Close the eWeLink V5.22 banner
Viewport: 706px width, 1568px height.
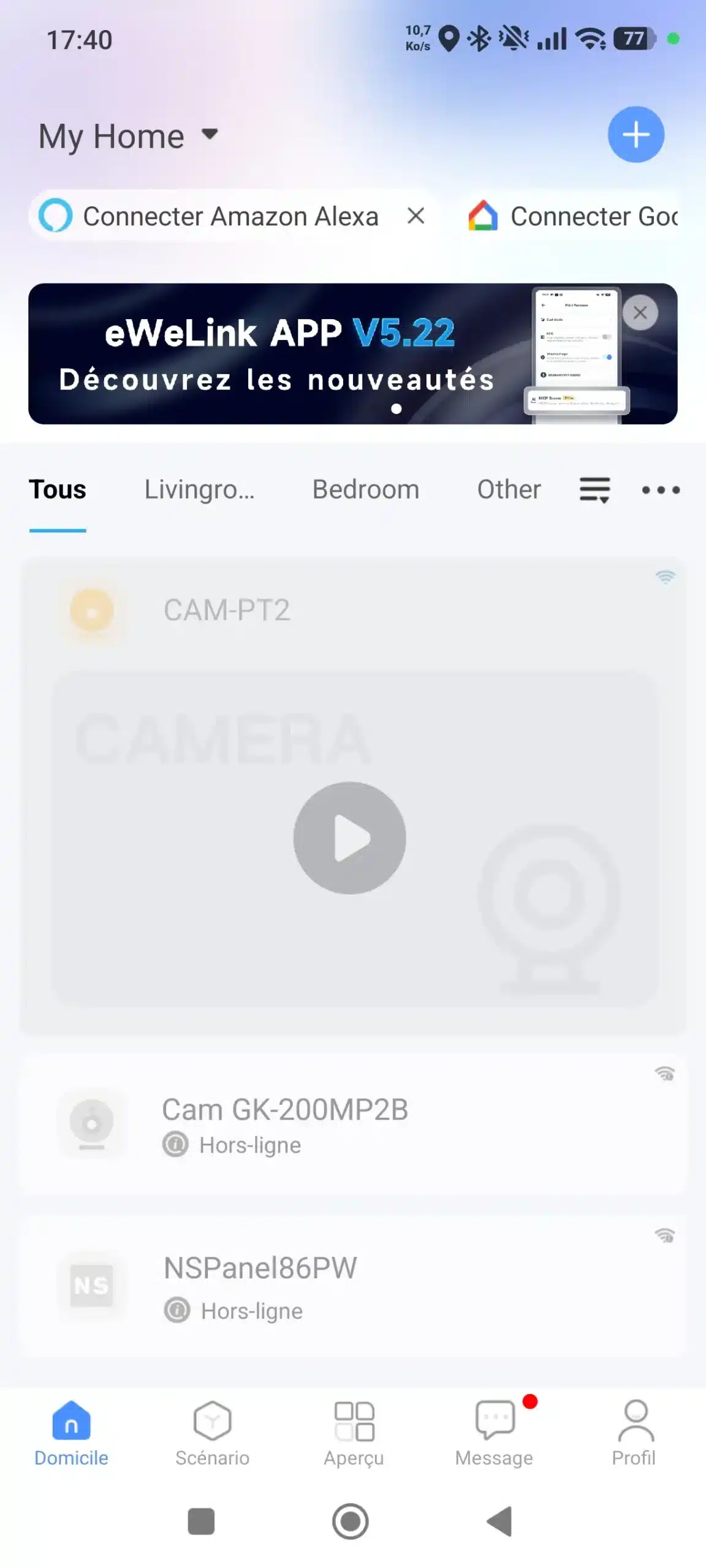(x=640, y=312)
